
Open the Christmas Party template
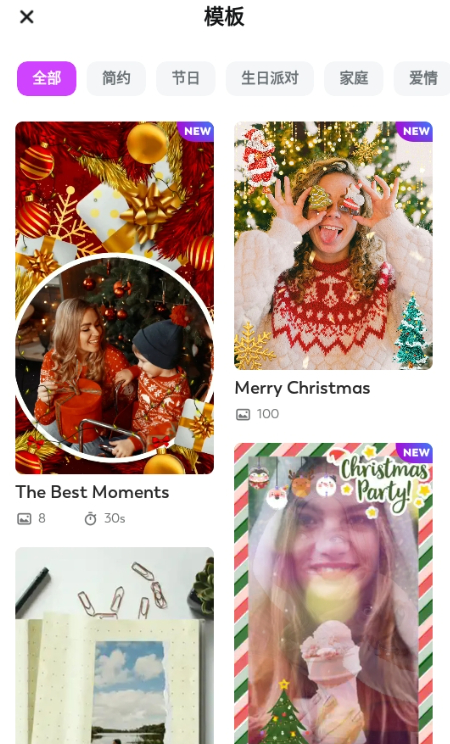point(333,593)
